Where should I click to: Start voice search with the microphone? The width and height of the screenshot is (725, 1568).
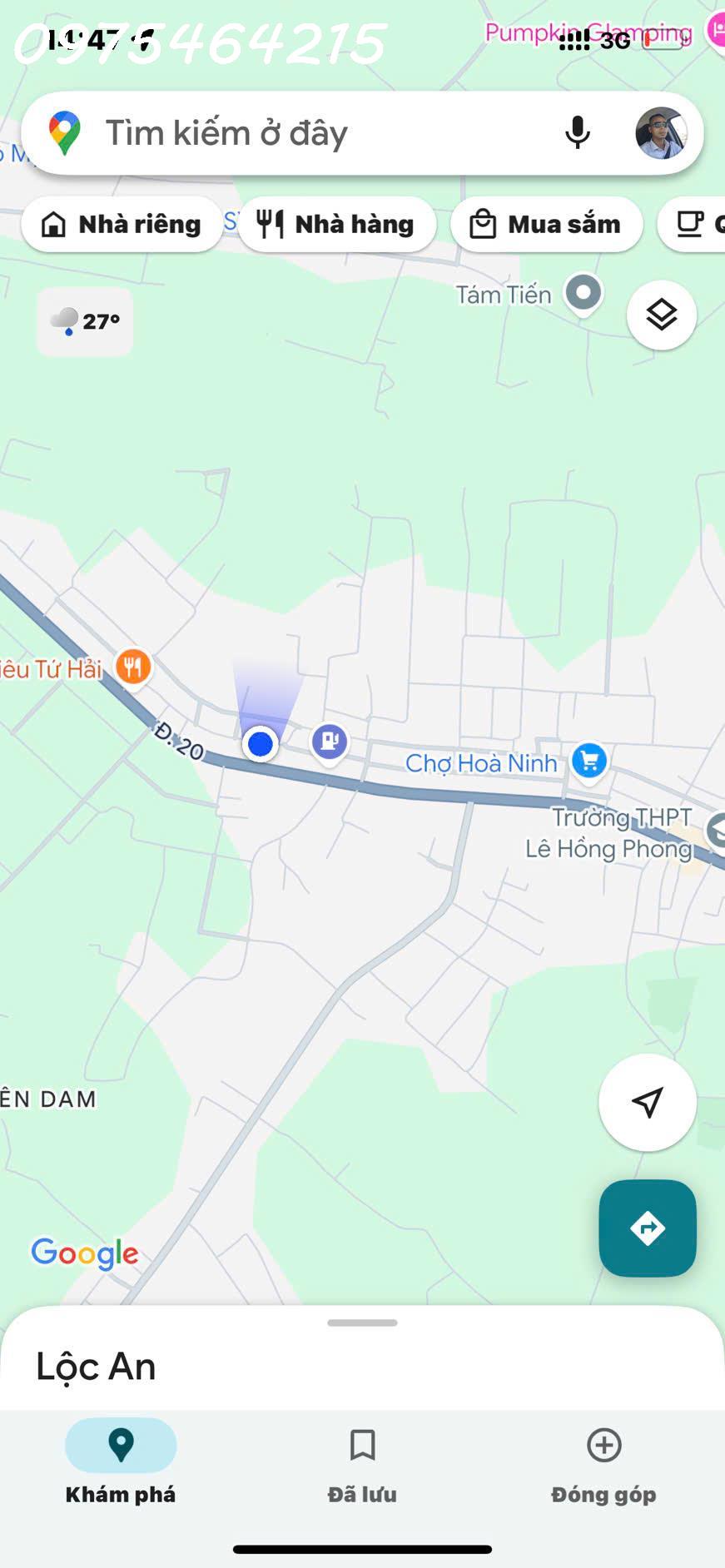click(577, 133)
